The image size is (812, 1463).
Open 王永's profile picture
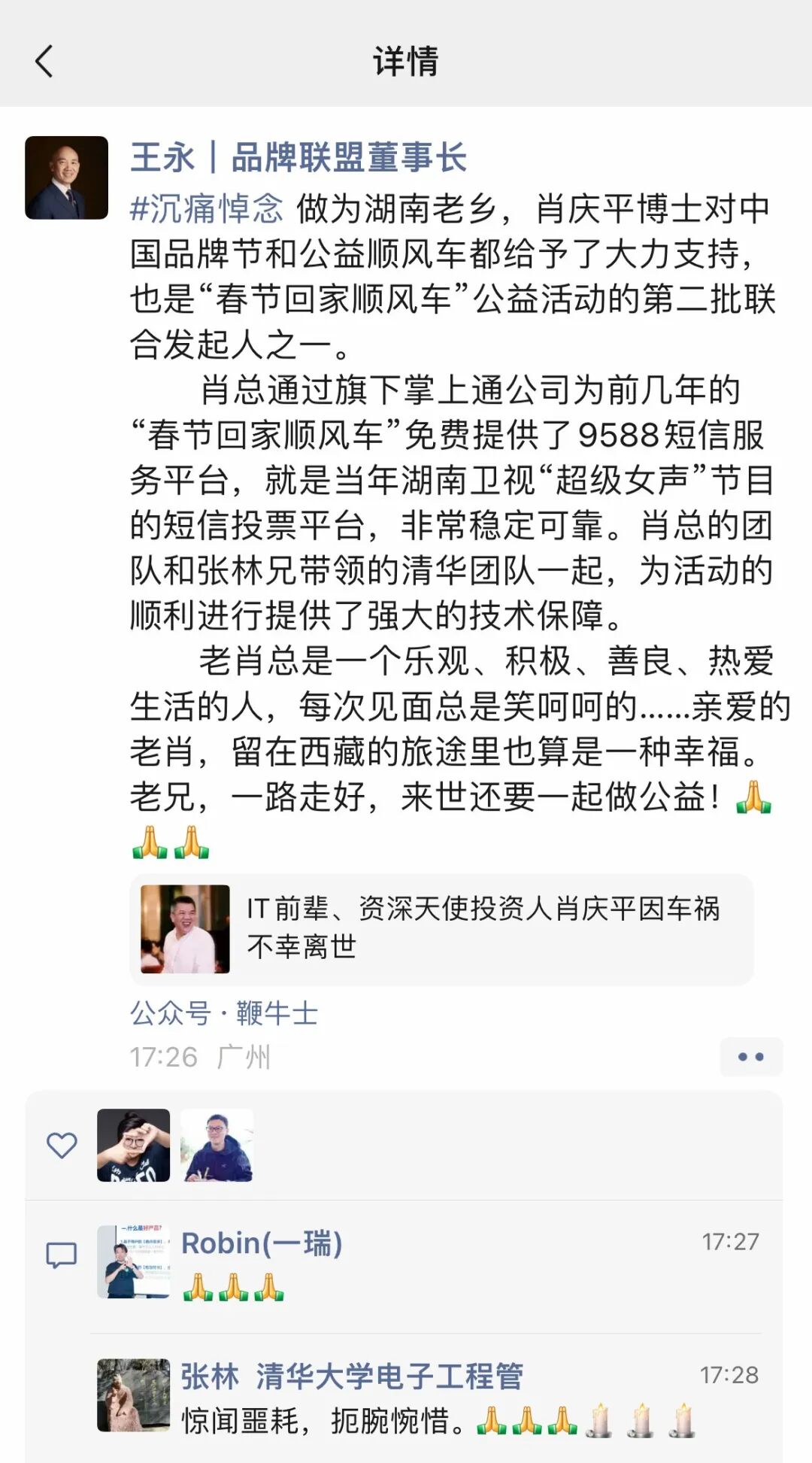click(x=67, y=178)
